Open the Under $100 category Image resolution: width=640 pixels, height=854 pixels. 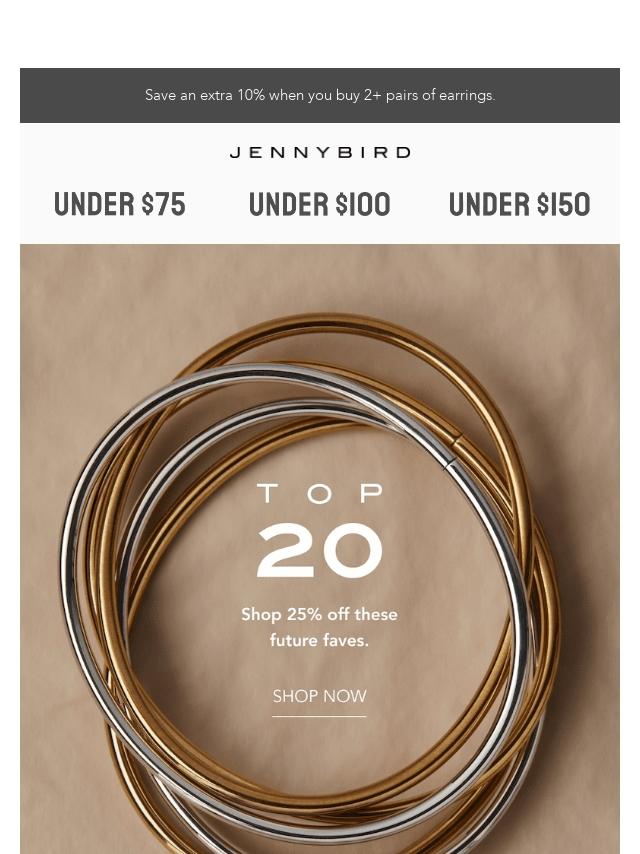point(319,205)
